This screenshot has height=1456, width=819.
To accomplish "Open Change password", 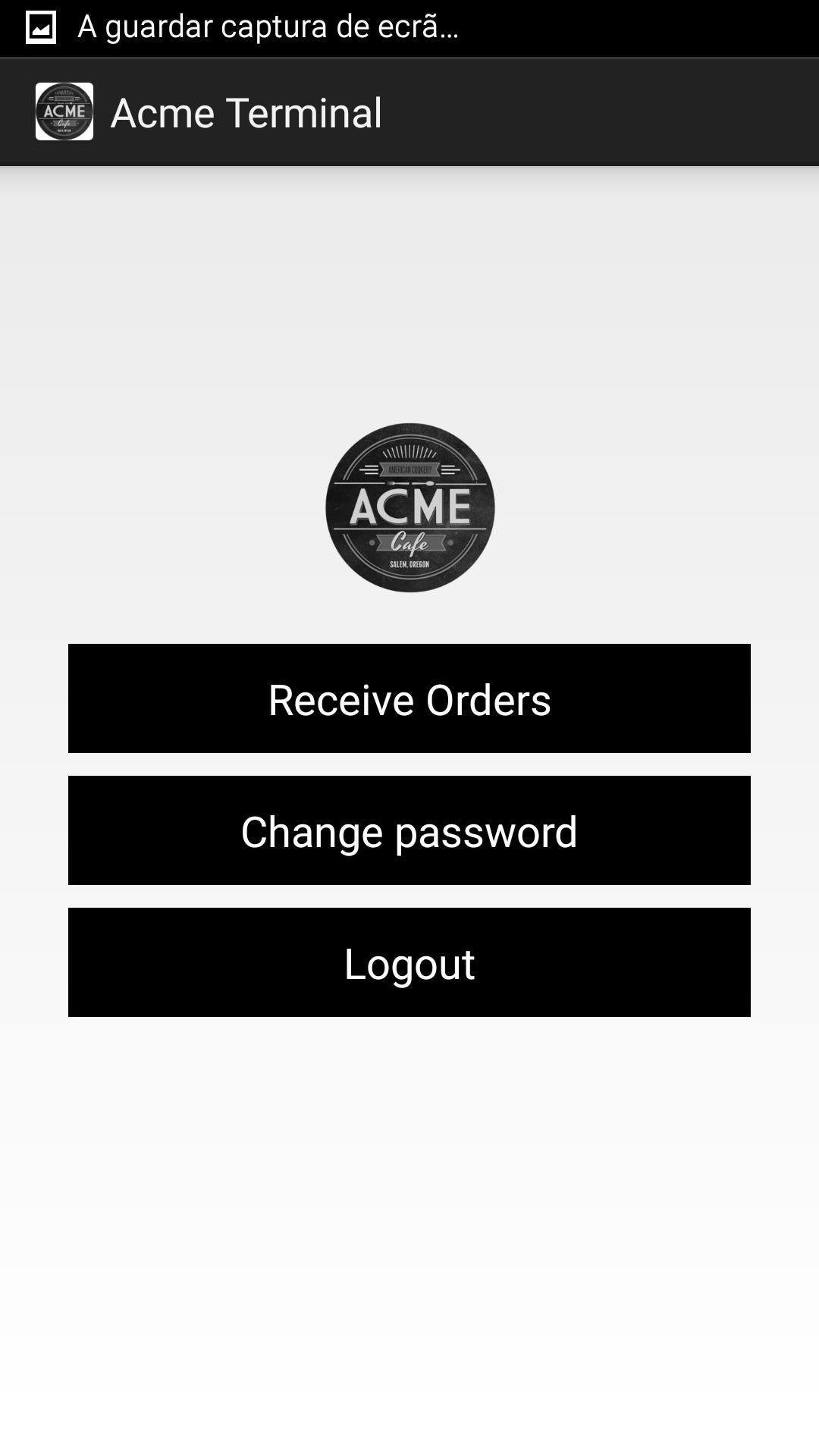I will [x=409, y=830].
